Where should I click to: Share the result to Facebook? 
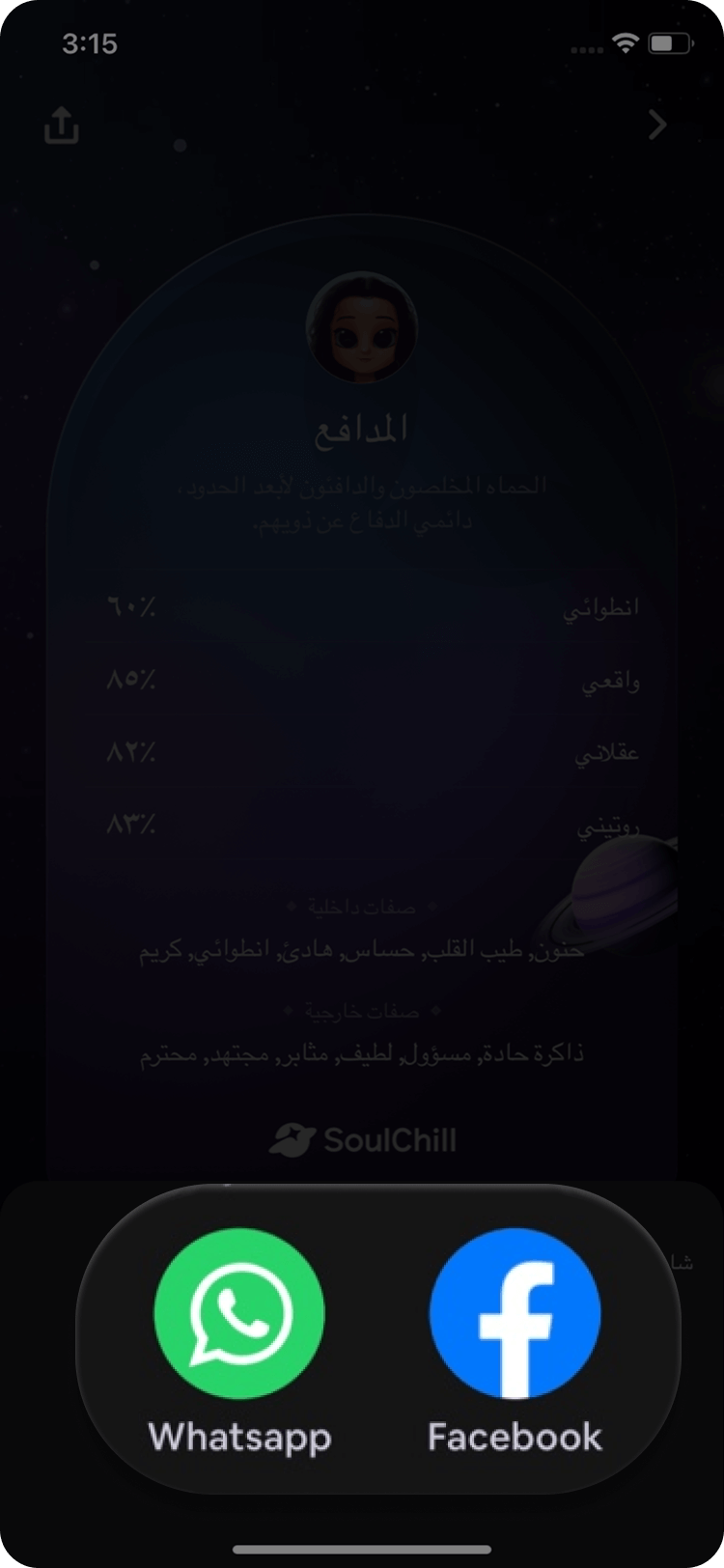pyautogui.click(x=515, y=1315)
